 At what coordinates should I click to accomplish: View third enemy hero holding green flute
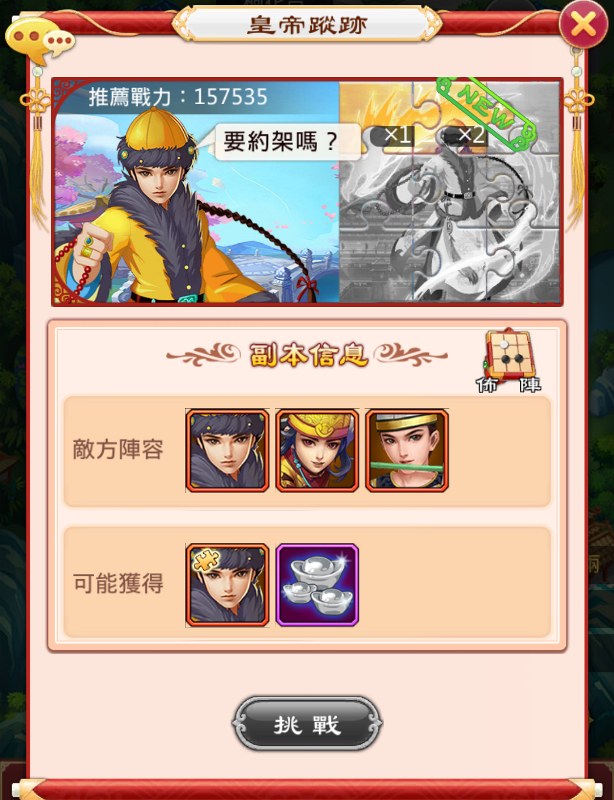click(406, 450)
